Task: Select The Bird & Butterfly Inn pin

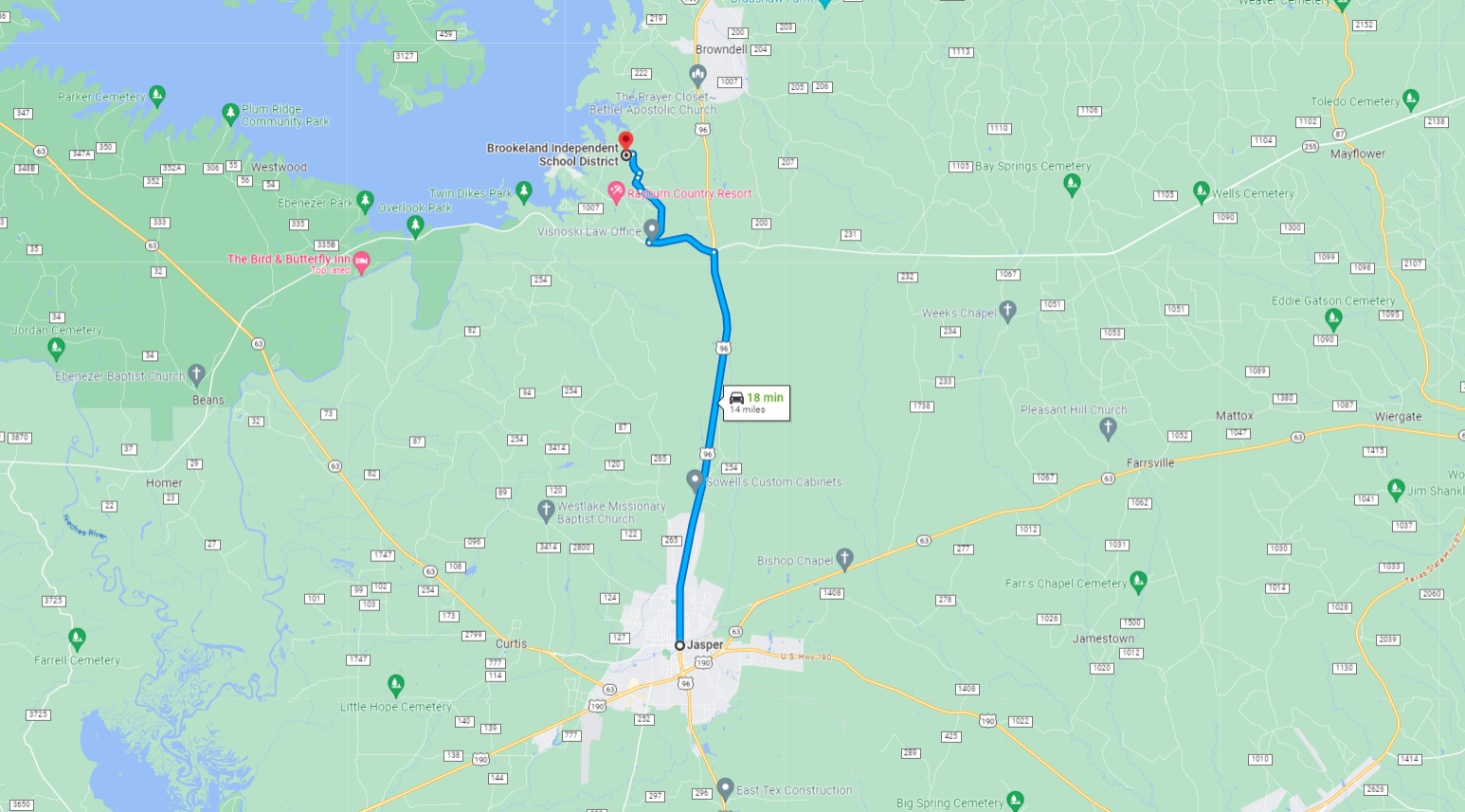Action: click(x=361, y=261)
